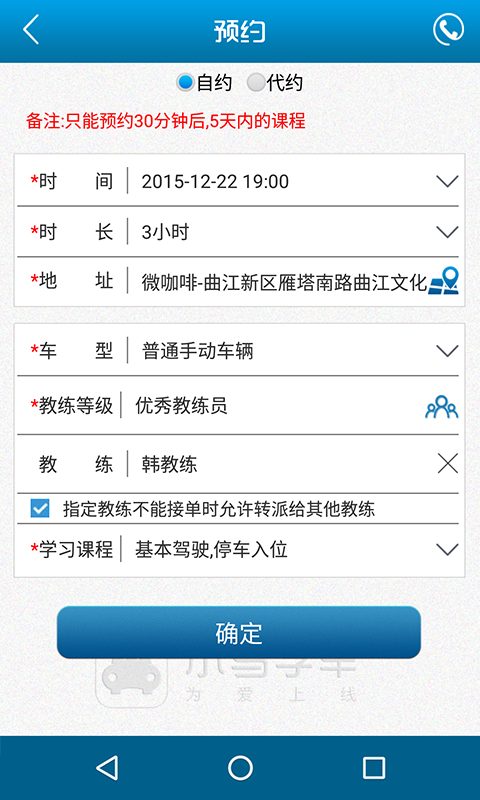The image size is (480, 800).
Task: Expand the 时长 duration dropdown
Action: 447,232
